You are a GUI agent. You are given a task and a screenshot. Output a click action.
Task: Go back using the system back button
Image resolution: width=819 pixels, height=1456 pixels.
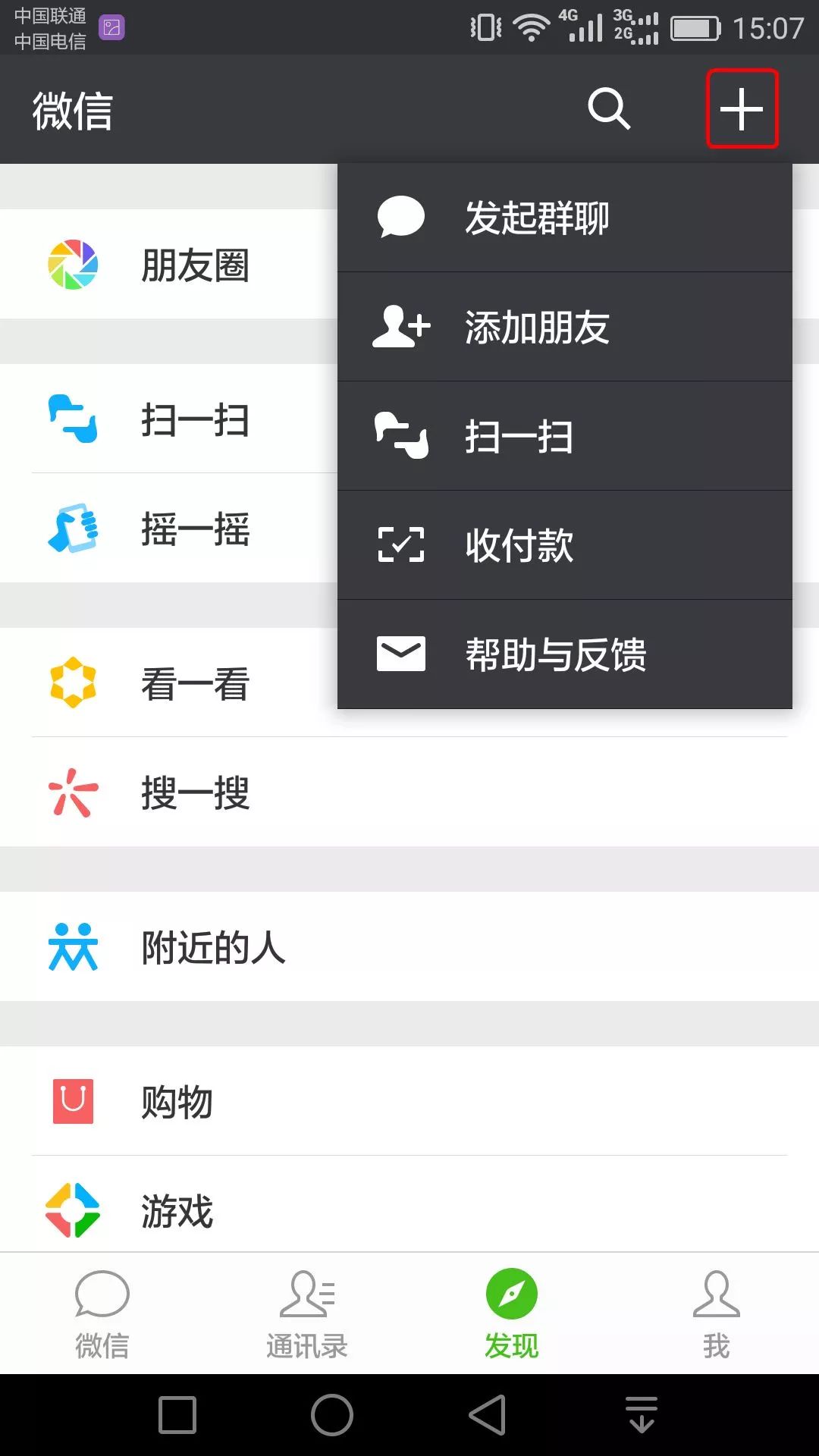click(x=487, y=1415)
